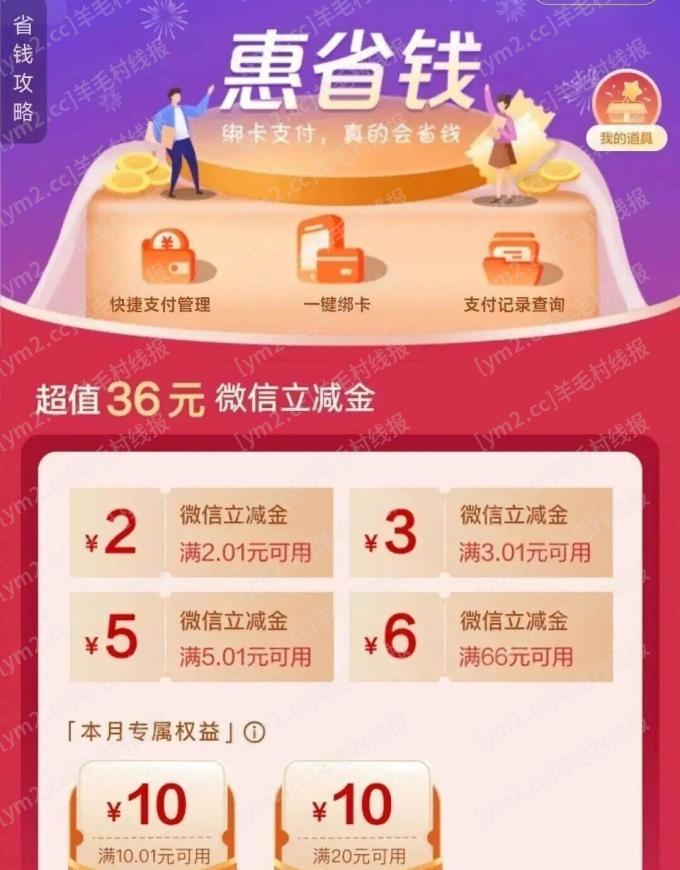Screen dimensions: 680x870
Task: Select the ¥3 微信立减金 coupon
Action: click(x=481, y=533)
